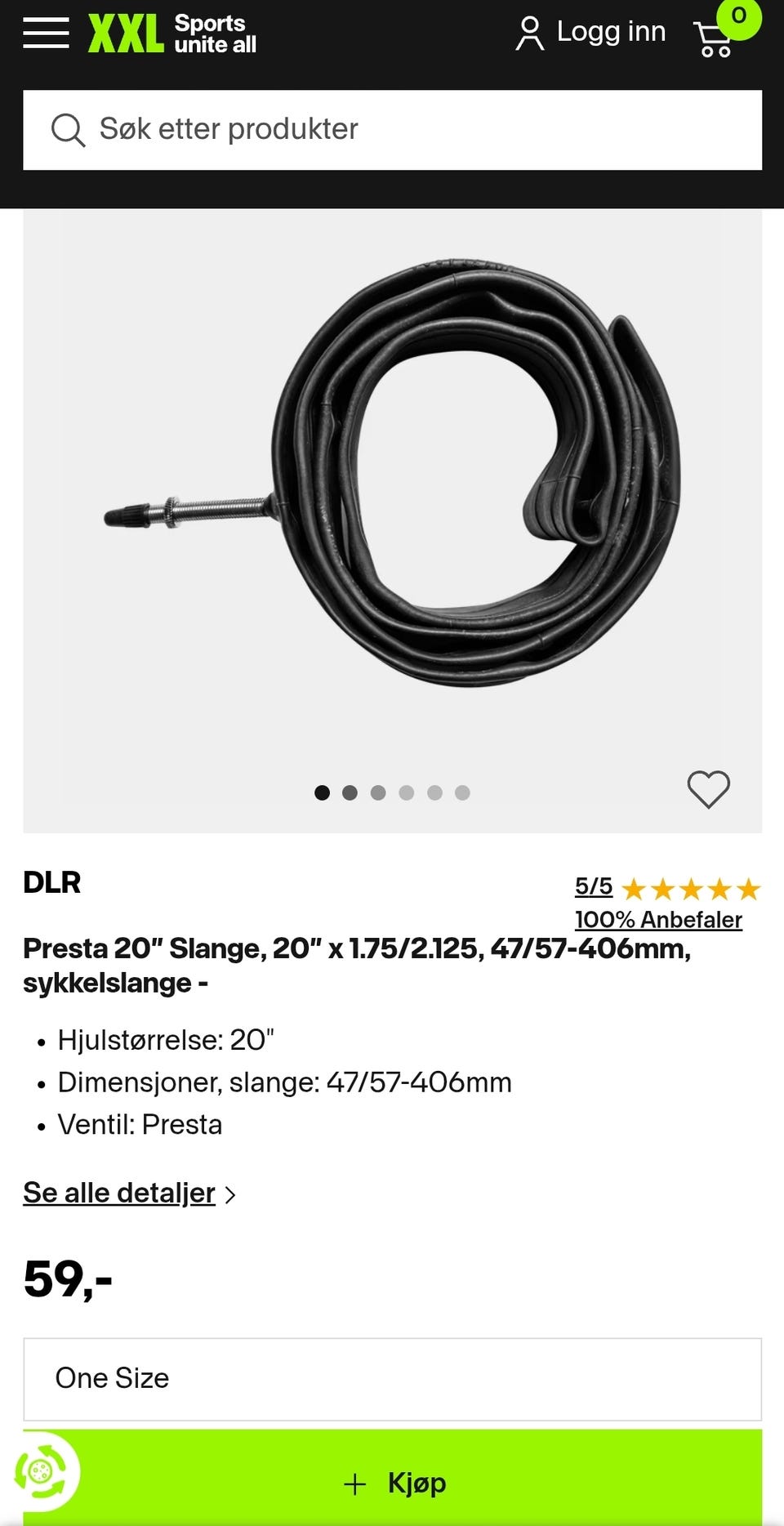
Task: Add product to favorites with heart icon
Action: (x=708, y=789)
